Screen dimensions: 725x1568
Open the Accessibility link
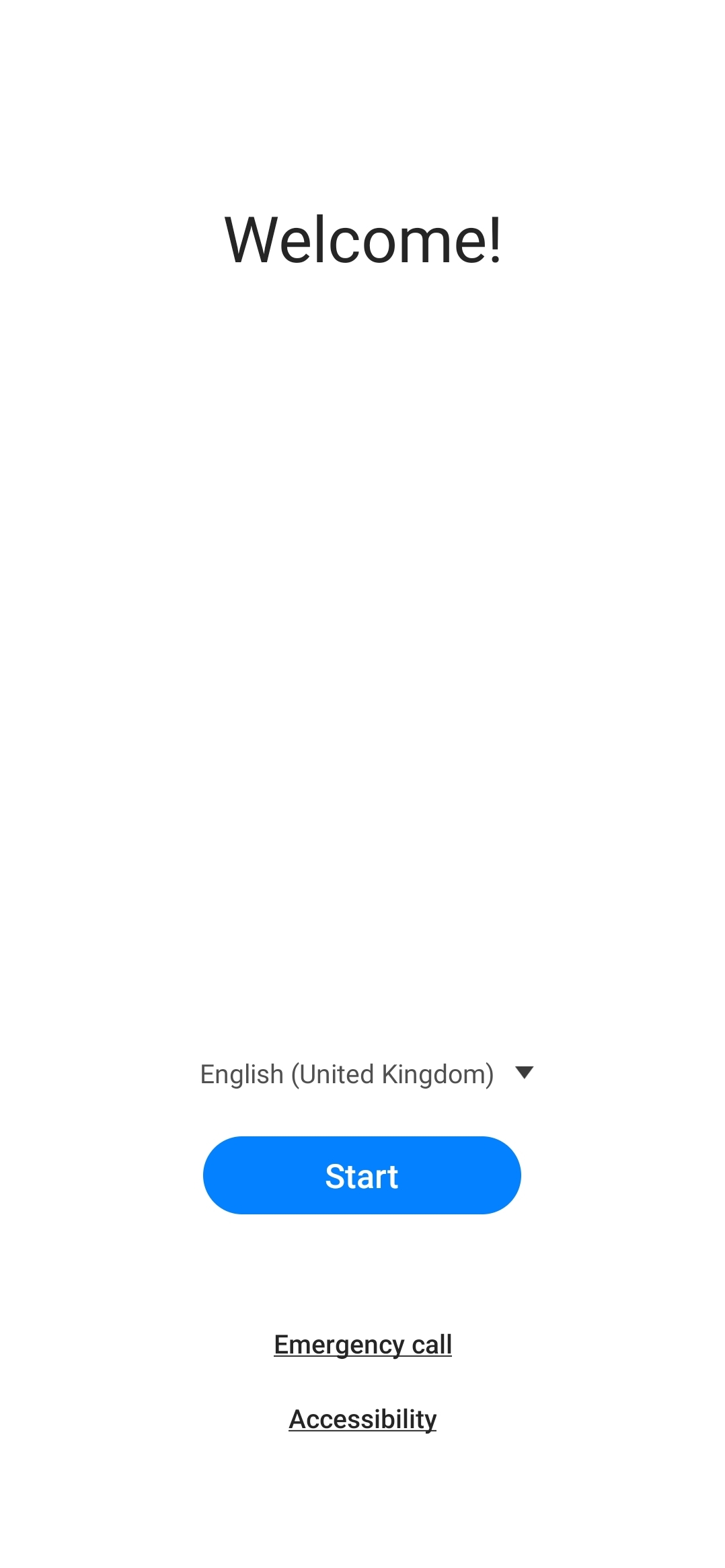coord(362,1419)
